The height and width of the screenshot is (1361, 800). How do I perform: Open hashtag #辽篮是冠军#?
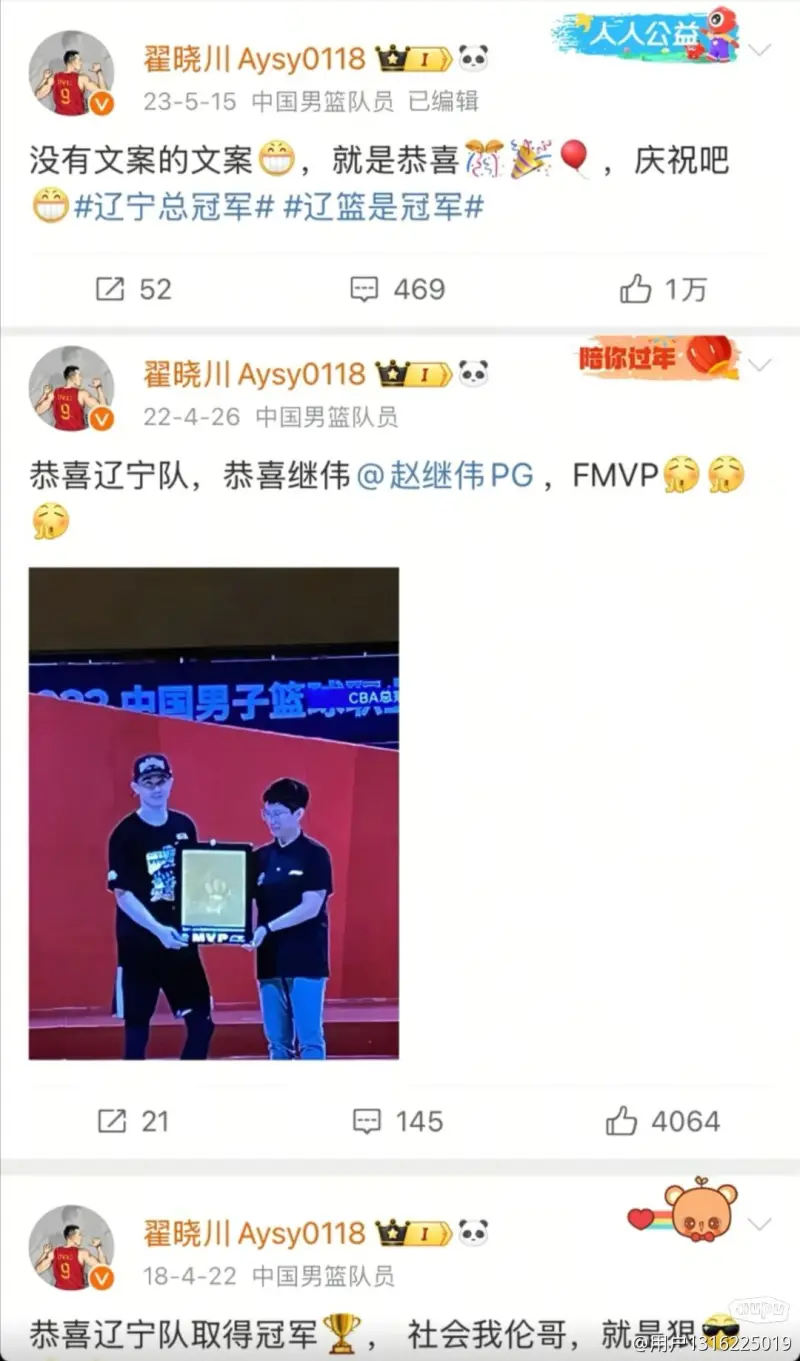pyautogui.click(x=384, y=208)
